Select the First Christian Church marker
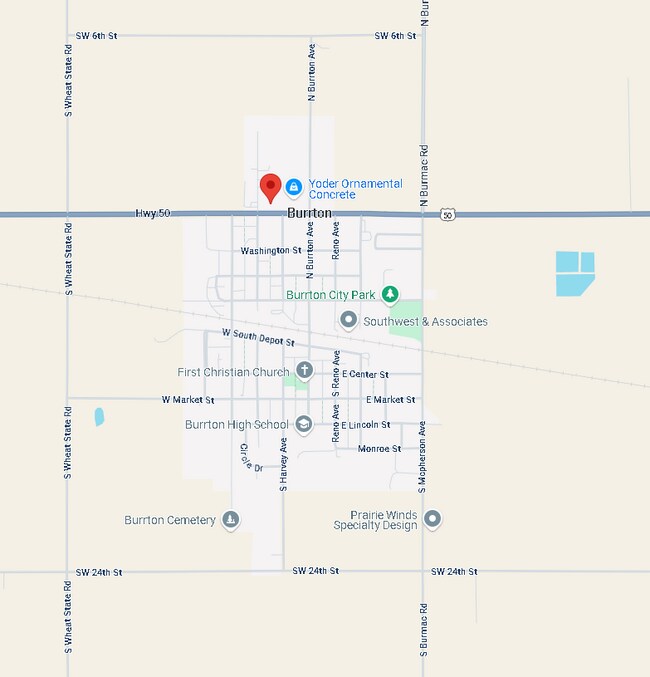Image resolution: width=650 pixels, height=677 pixels. click(304, 371)
